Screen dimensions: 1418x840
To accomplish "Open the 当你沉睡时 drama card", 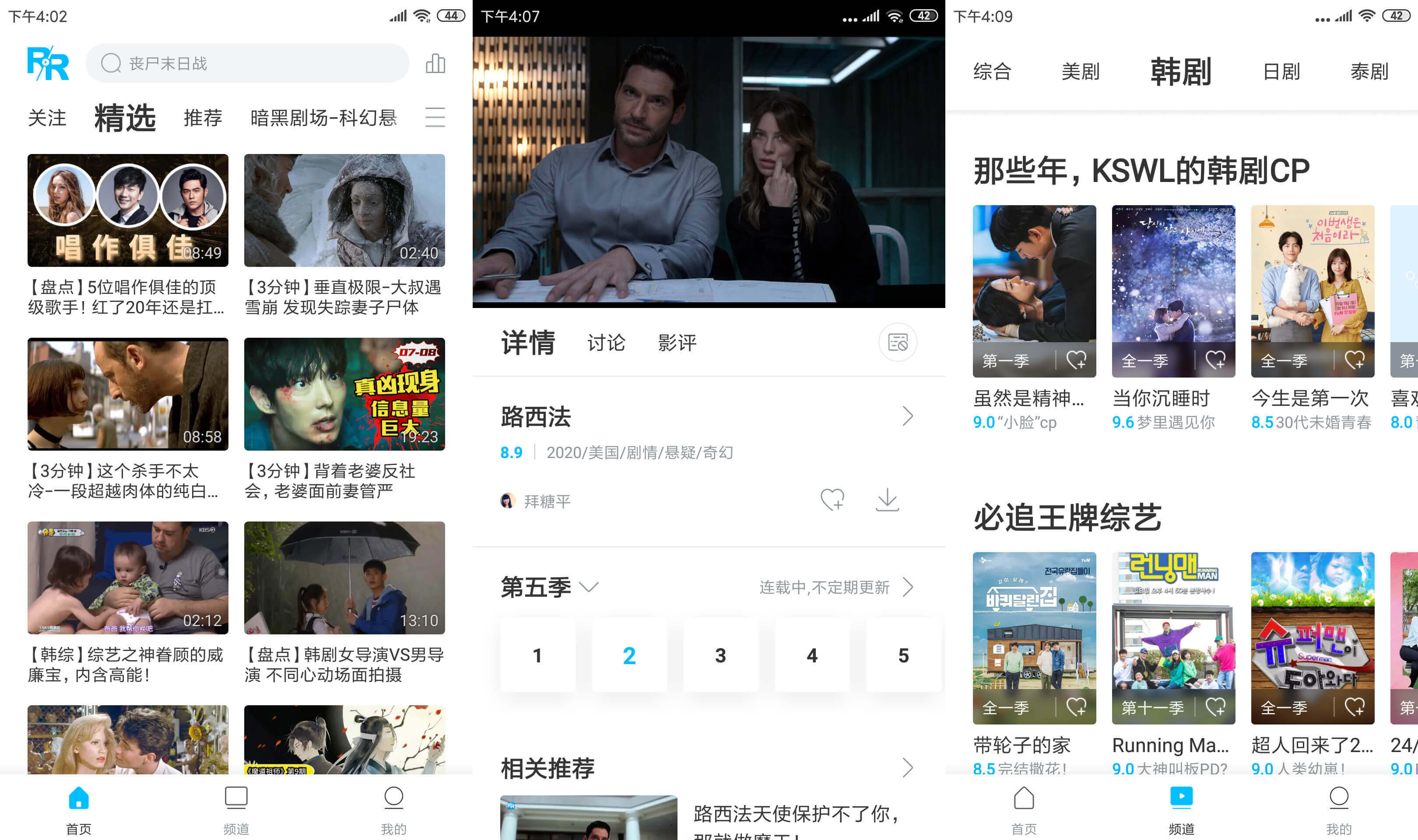I will pyautogui.click(x=1173, y=290).
